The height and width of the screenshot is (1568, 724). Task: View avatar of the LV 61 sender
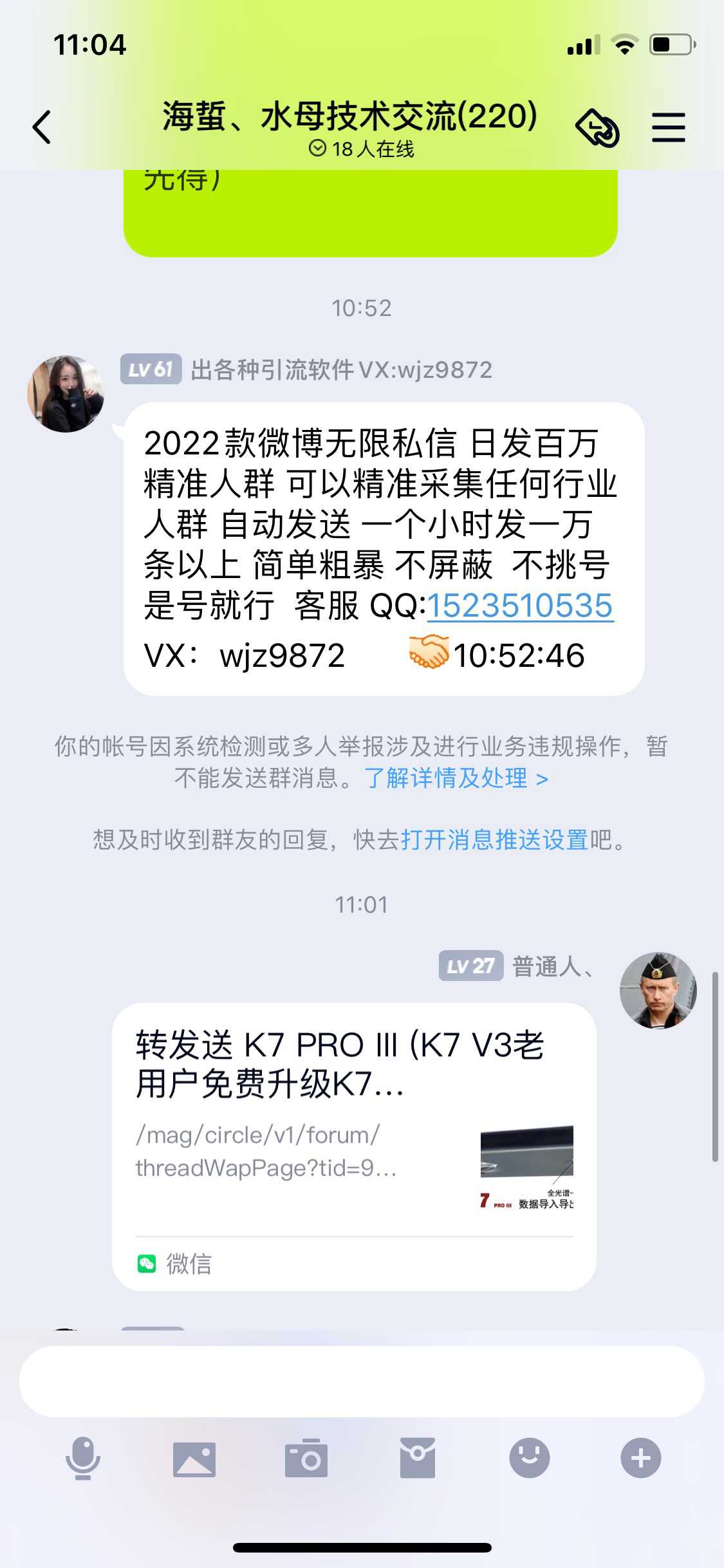(66, 393)
